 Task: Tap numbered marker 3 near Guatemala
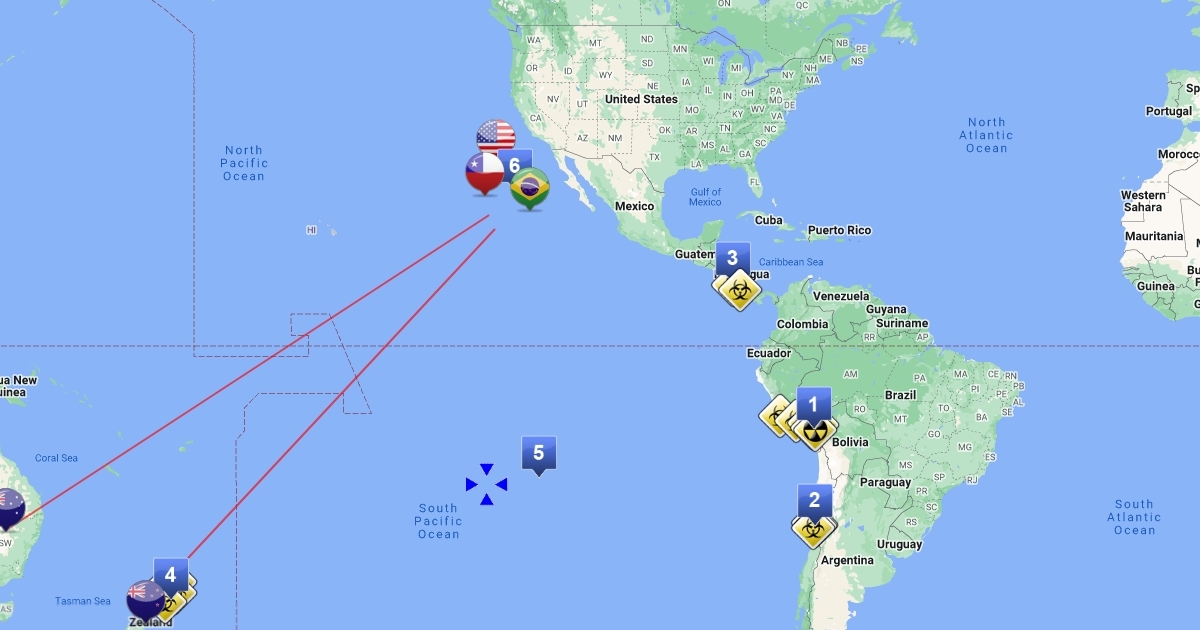(x=732, y=258)
